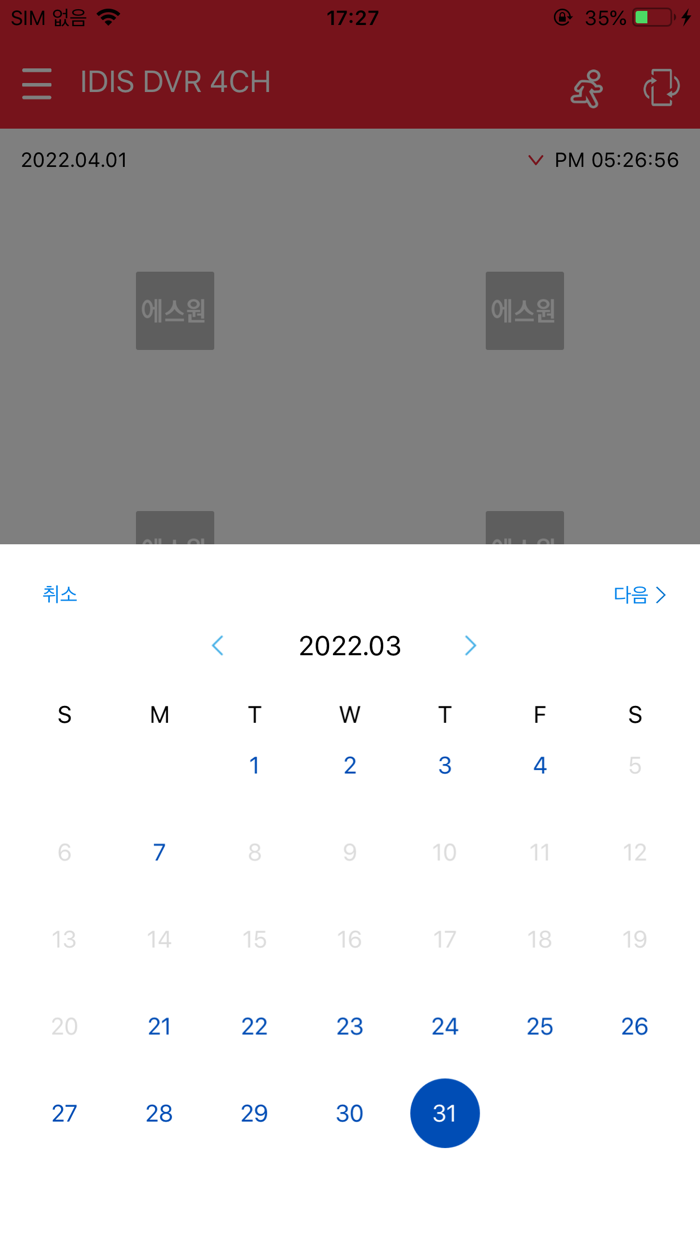The image size is (700, 1244).
Task: Choose March 3 in the calendar
Action: 445,766
